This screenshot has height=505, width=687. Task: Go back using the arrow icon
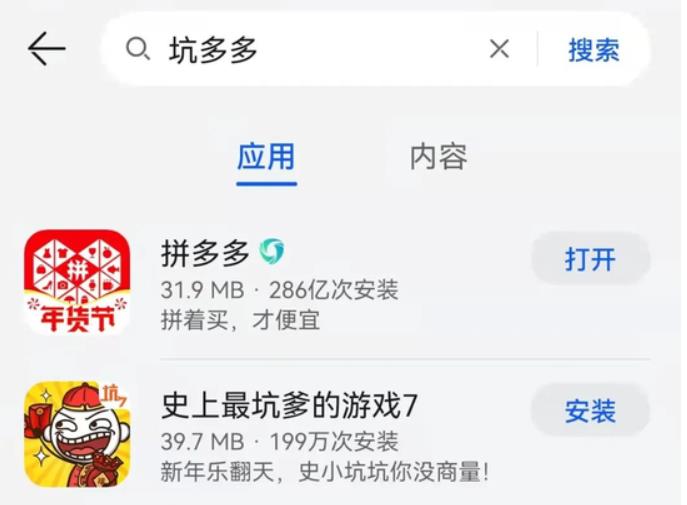[46, 48]
